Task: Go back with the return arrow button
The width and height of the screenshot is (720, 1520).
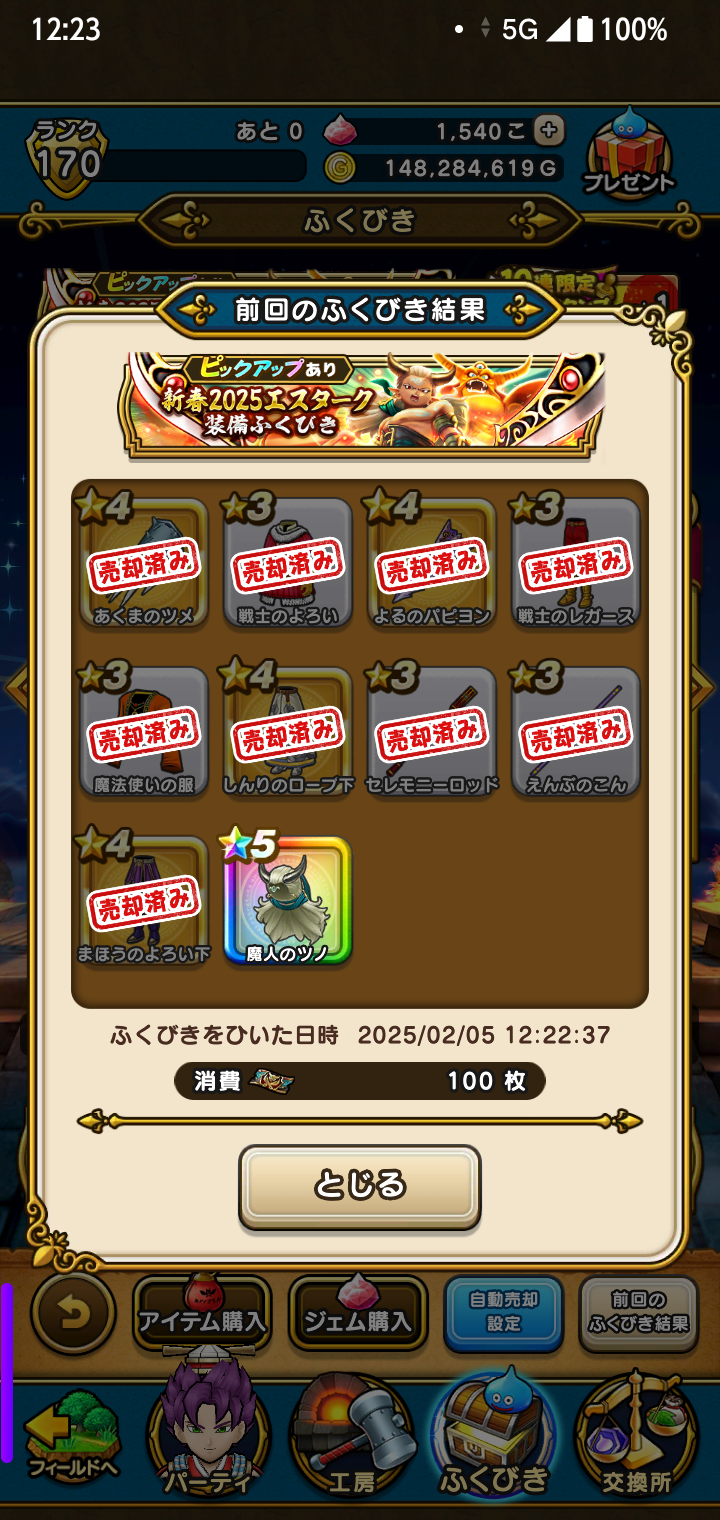Action: pyautogui.click(x=73, y=1314)
